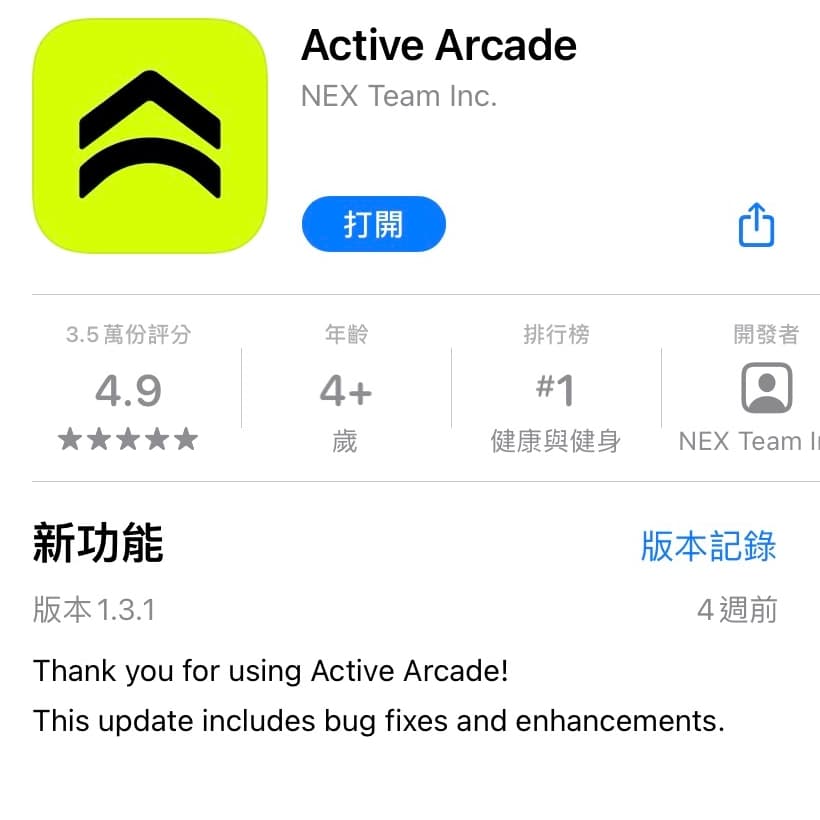Share the Active Arcade app
The image size is (820, 820).
pyautogui.click(x=756, y=225)
